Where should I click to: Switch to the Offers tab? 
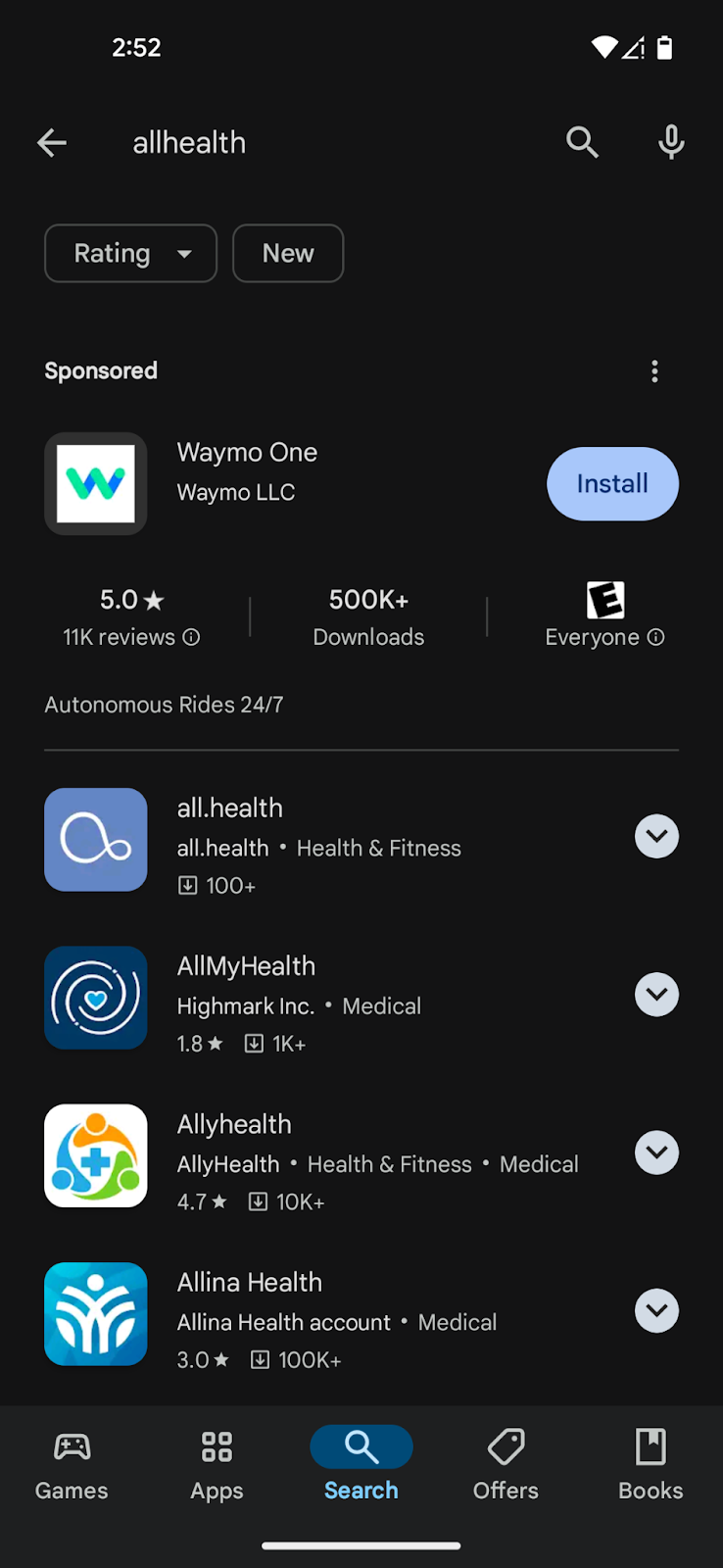point(506,1464)
